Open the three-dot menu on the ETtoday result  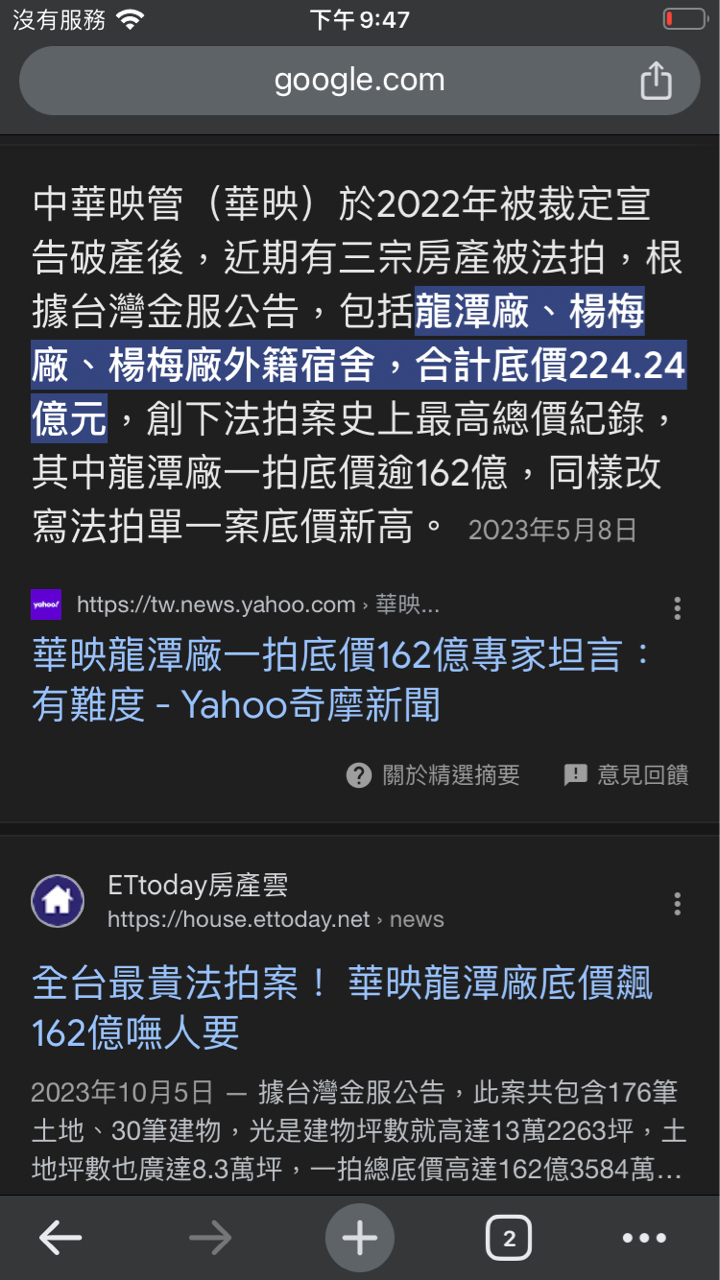coord(676,903)
